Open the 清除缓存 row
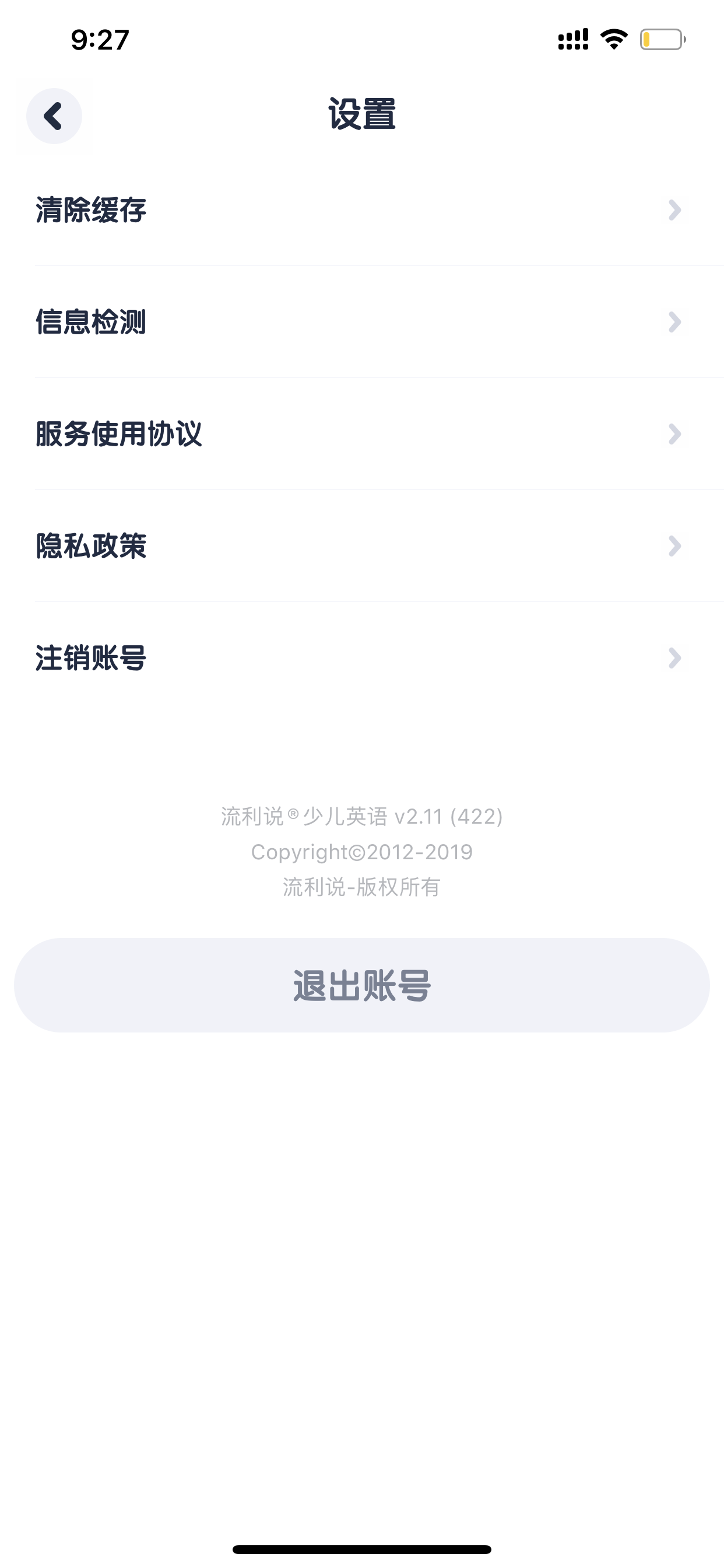Viewport: 724px width, 1568px height. (x=362, y=210)
